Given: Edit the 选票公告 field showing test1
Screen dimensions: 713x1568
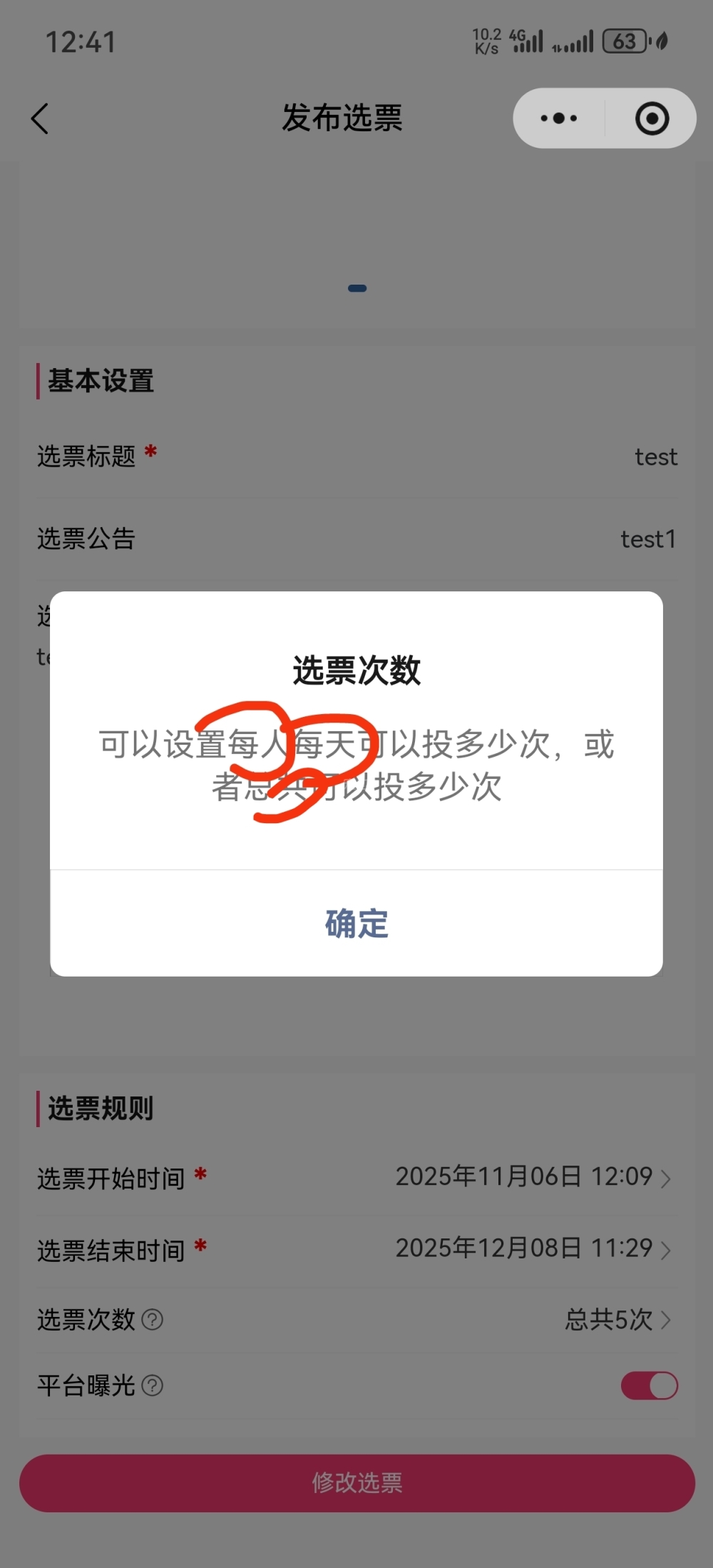Looking at the screenshot, I should point(647,539).
